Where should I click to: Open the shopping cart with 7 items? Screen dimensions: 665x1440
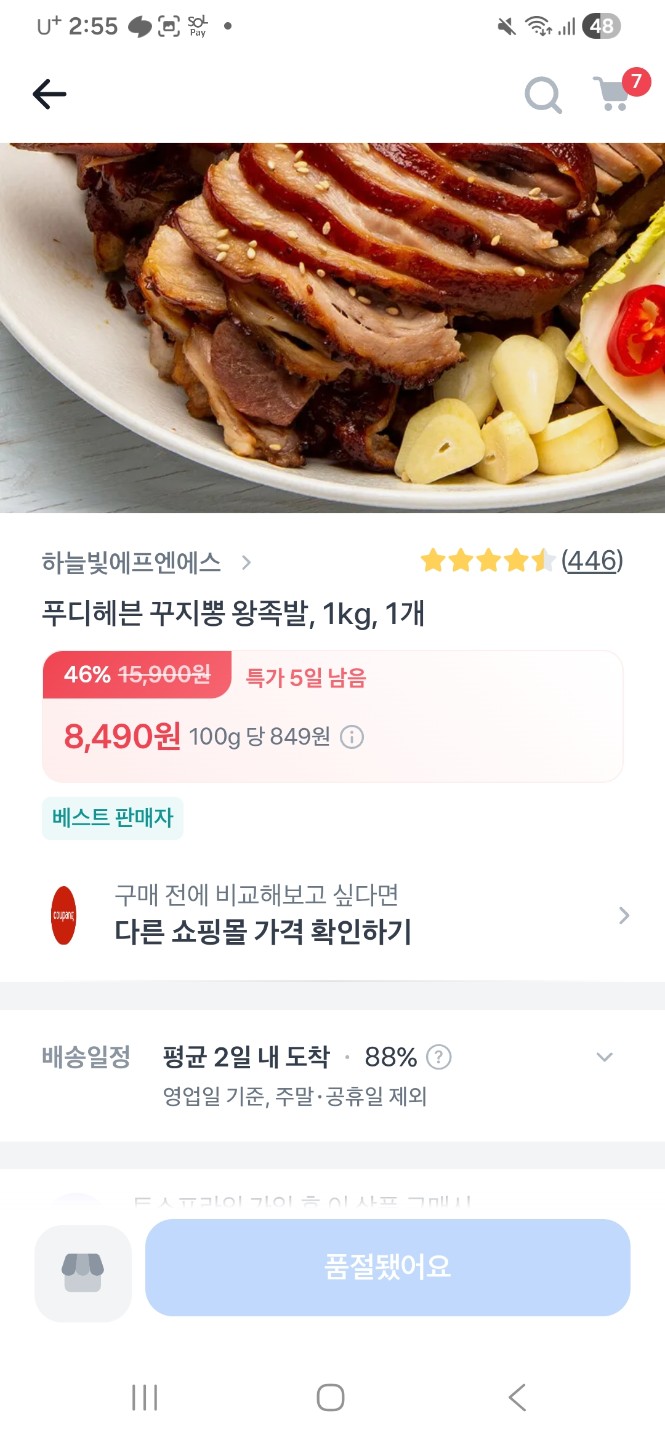pos(614,93)
